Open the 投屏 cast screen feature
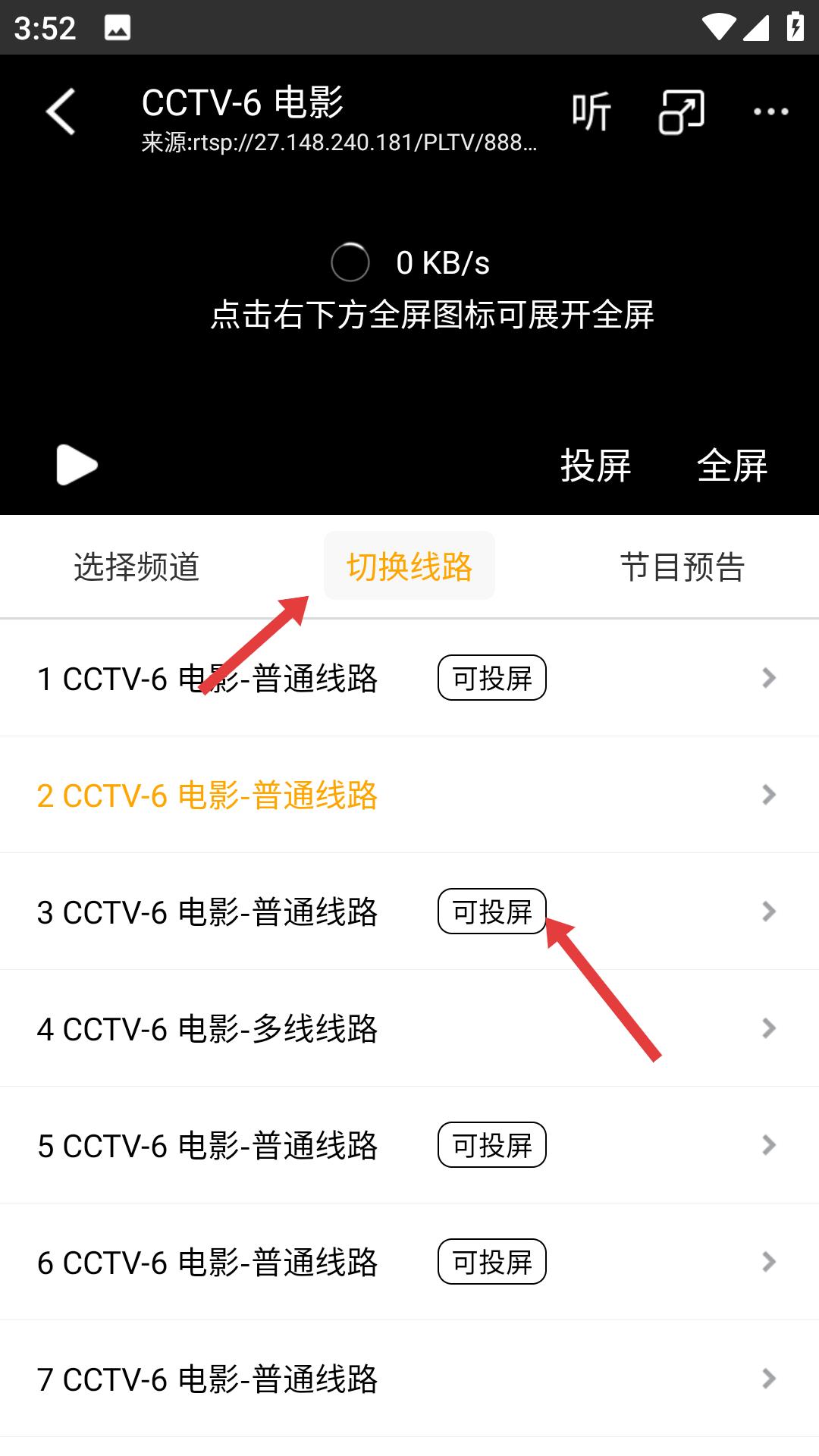This screenshot has height=1456, width=819. 595,466
